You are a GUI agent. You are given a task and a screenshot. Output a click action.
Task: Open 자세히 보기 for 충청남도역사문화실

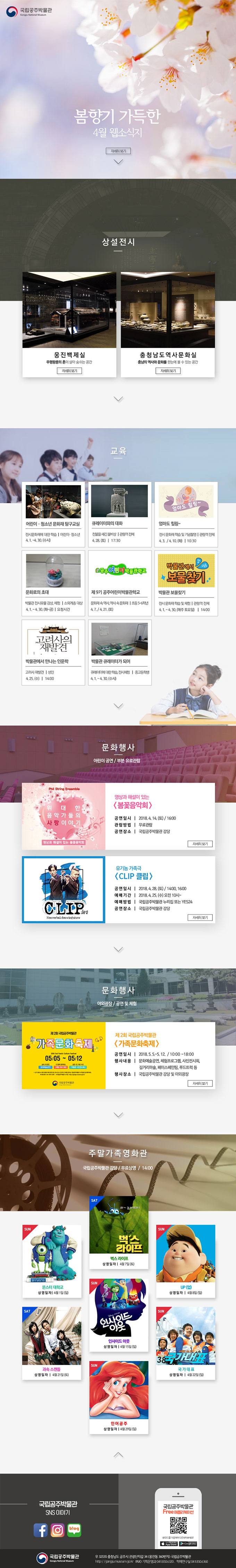(168, 371)
